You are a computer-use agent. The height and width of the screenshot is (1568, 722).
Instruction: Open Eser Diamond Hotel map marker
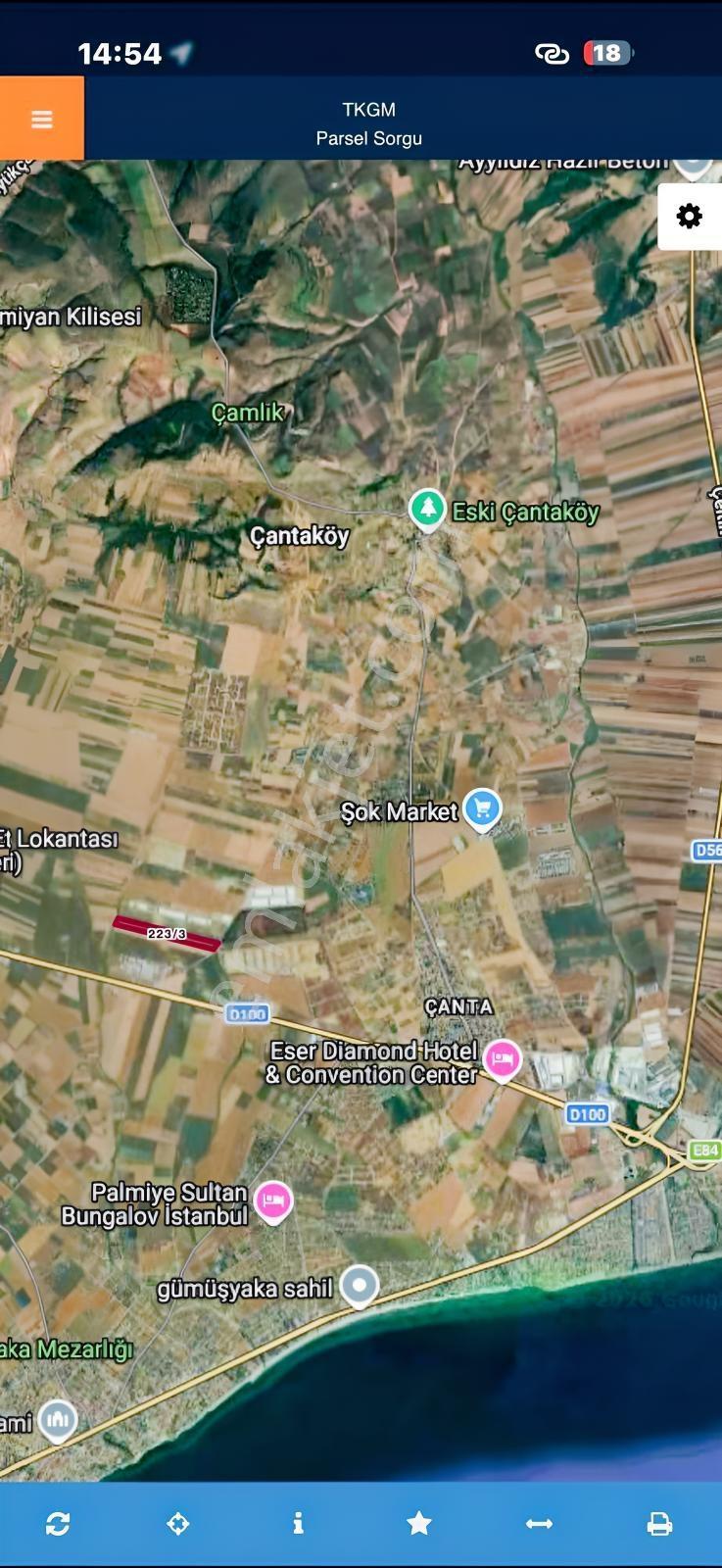point(503,1061)
